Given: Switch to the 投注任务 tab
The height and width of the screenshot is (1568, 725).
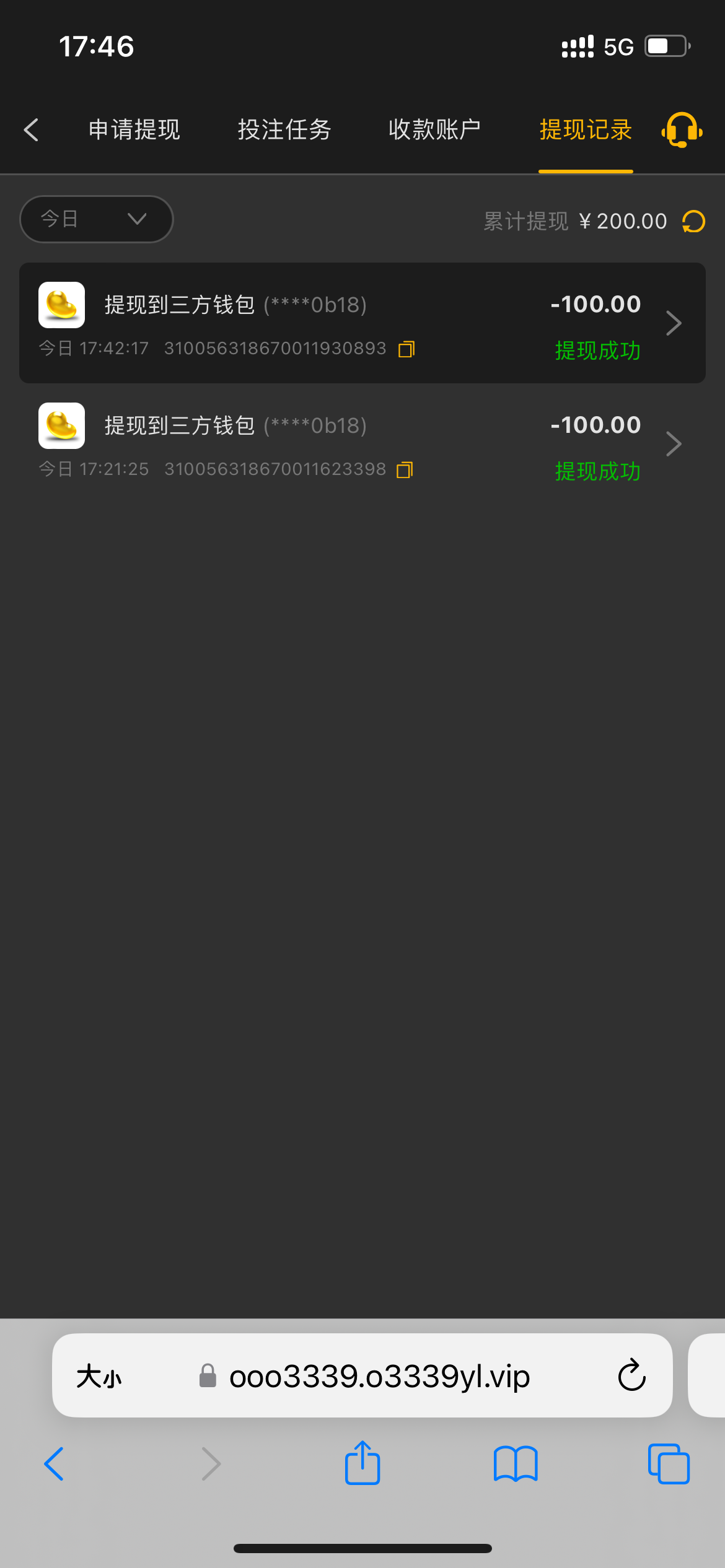Looking at the screenshot, I should (x=284, y=130).
